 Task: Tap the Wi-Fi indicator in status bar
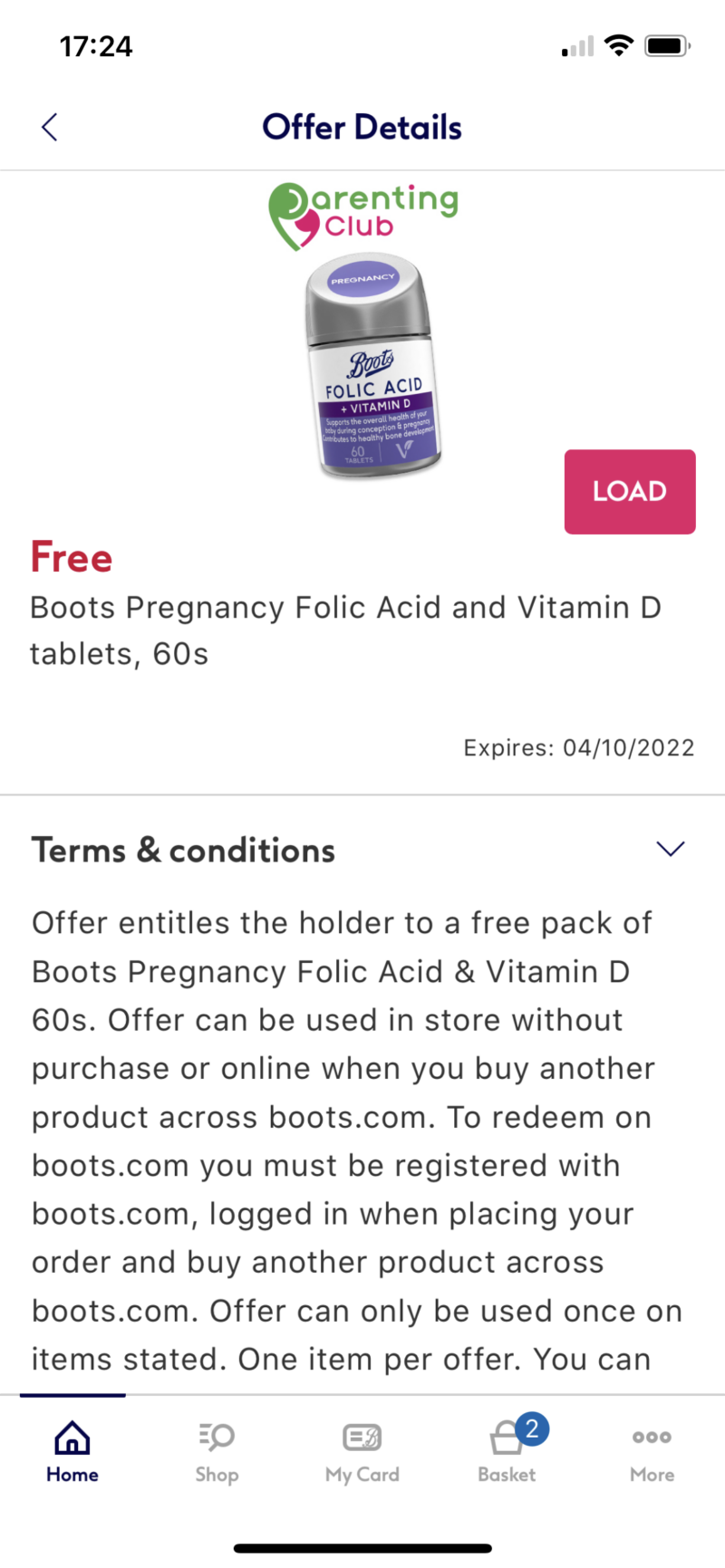coord(619,45)
